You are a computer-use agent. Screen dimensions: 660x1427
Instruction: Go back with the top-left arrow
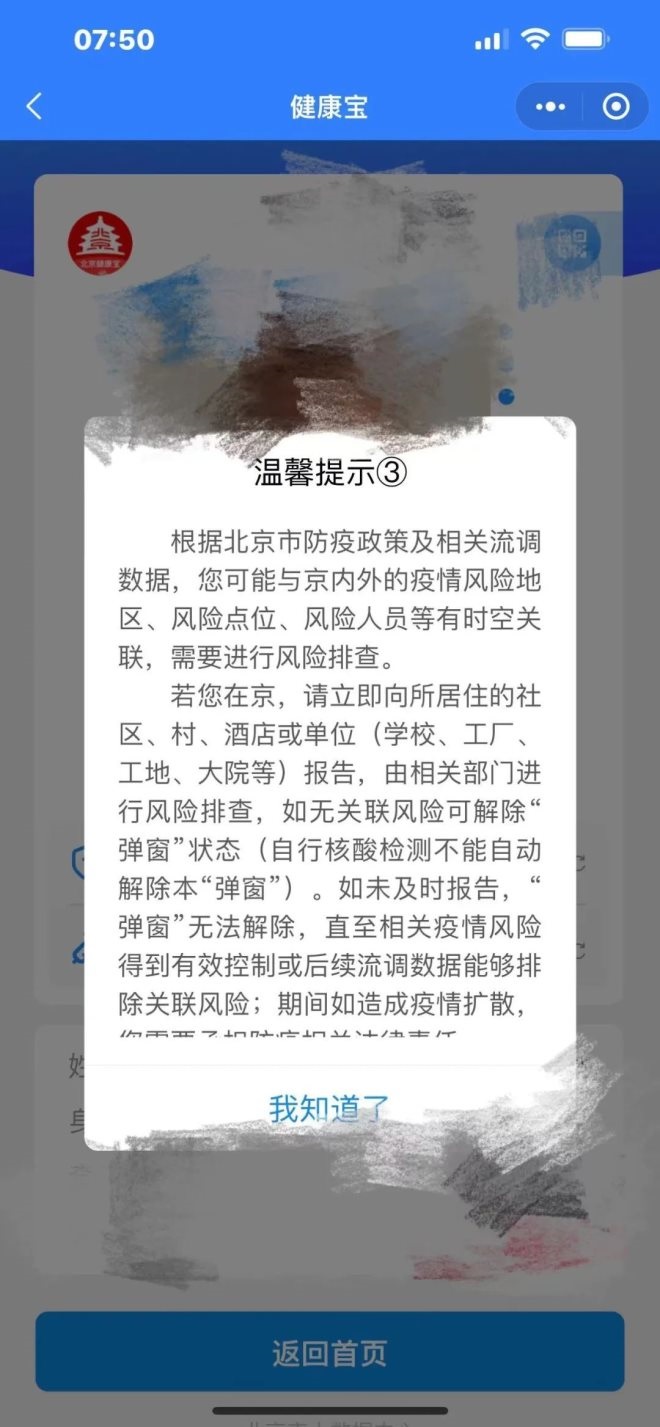coord(34,106)
